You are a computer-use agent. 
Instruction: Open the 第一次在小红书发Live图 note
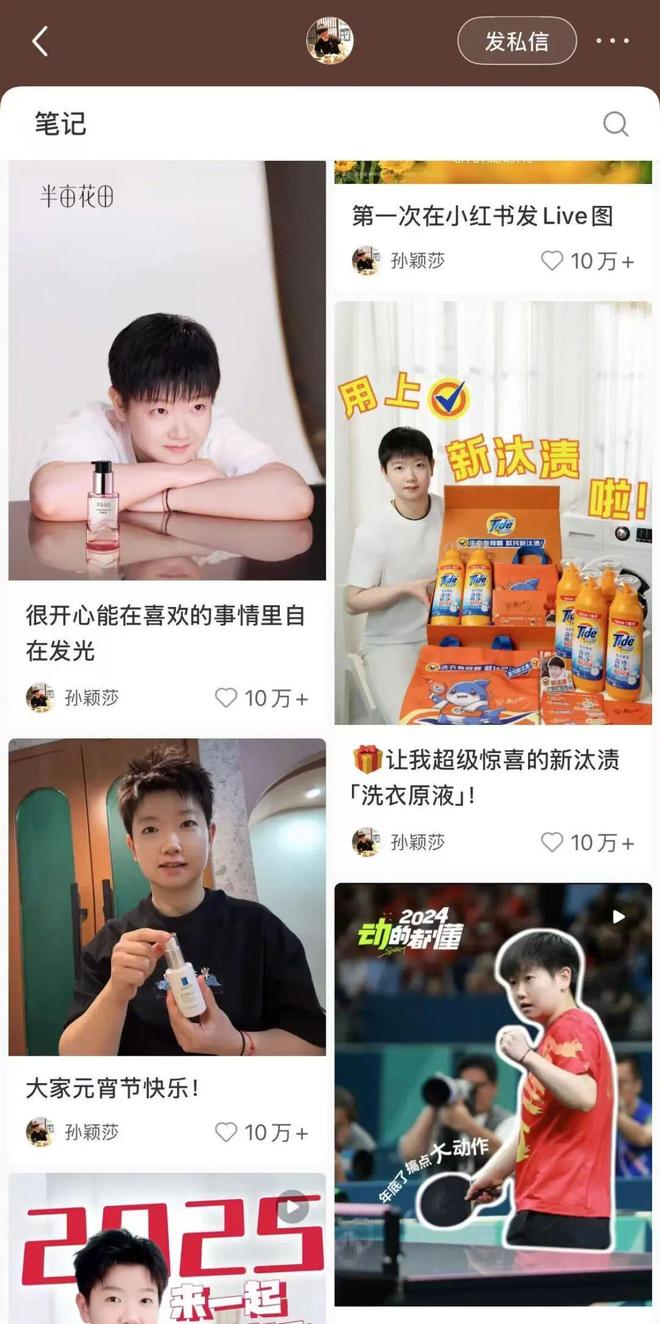(x=482, y=216)
